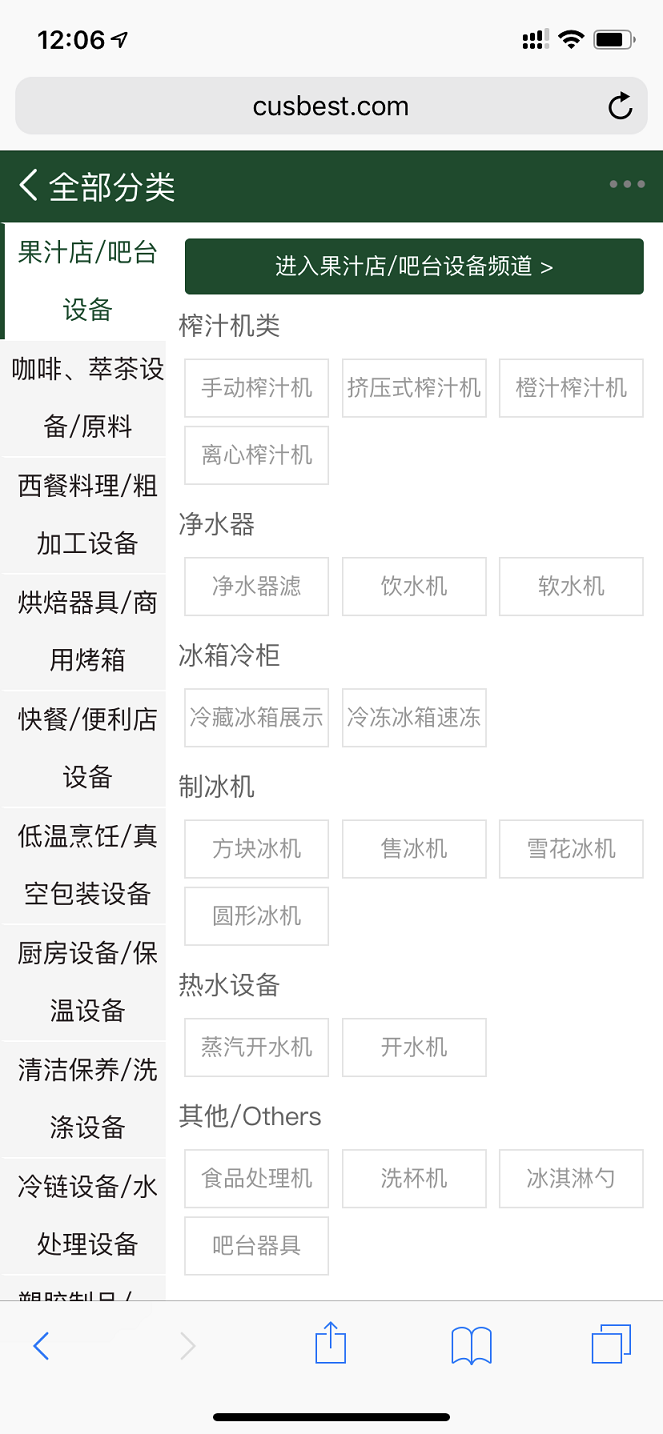Select the 咖啡、萃茶设备/原料 category
Image resolution: width=663 pixels, height=1434 pixels.
point(86,398)
